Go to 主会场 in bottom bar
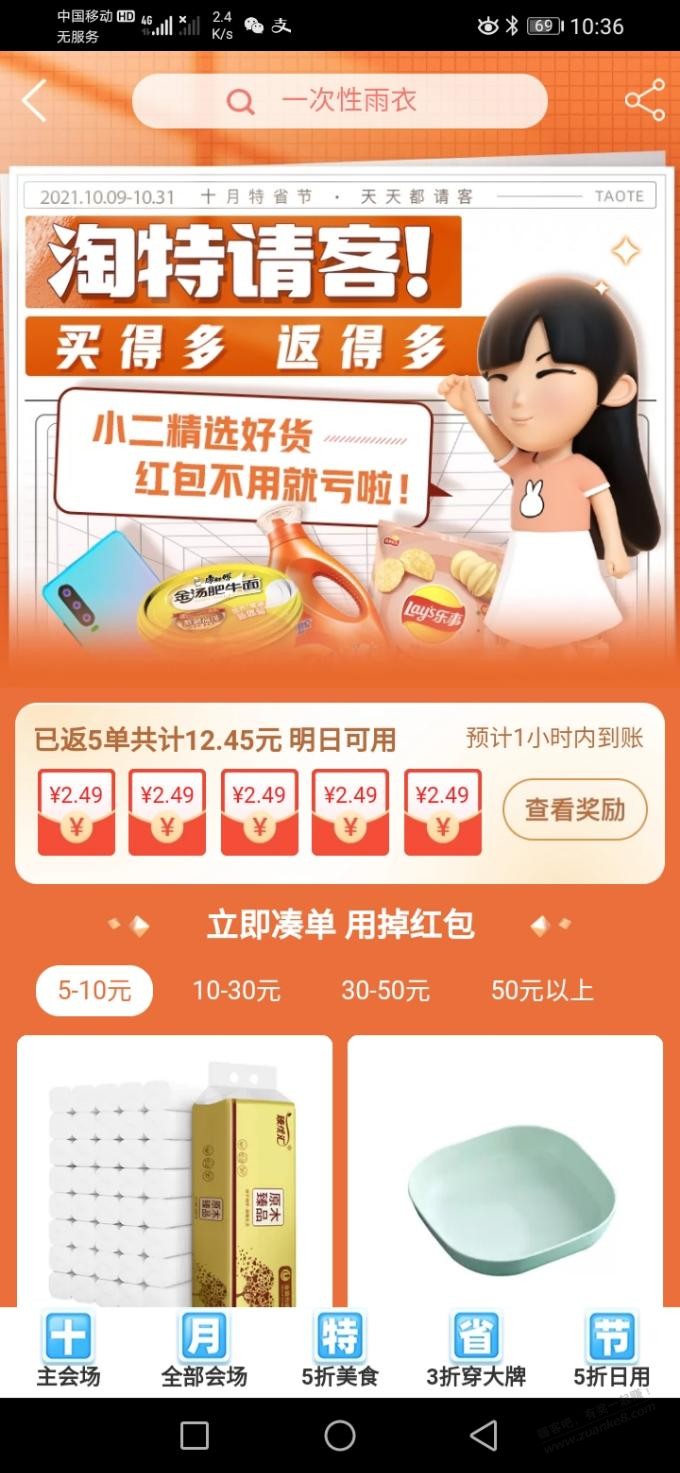680x1473 pixels. 68,1351
